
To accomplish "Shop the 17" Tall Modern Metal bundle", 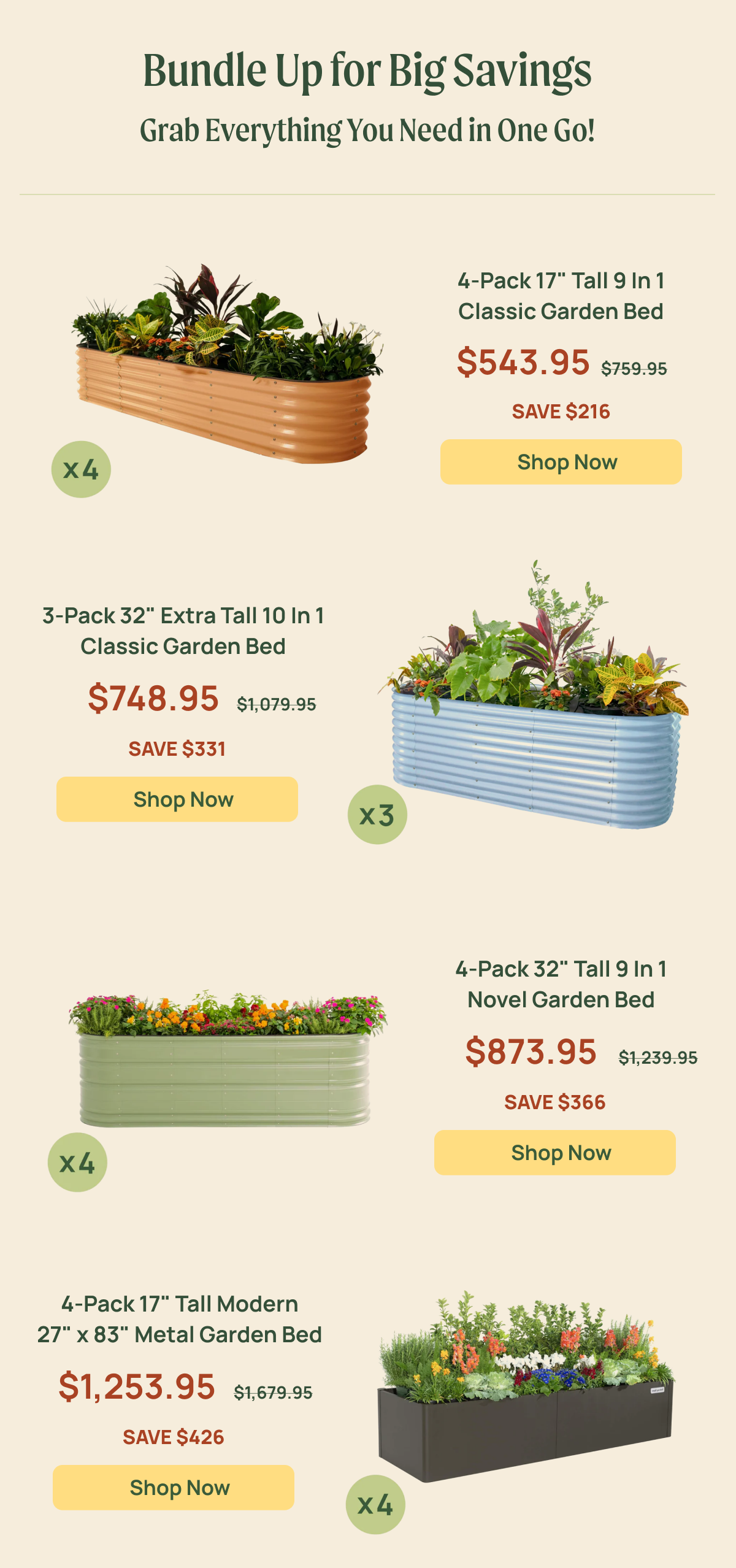I will (x=173, y=1488).
